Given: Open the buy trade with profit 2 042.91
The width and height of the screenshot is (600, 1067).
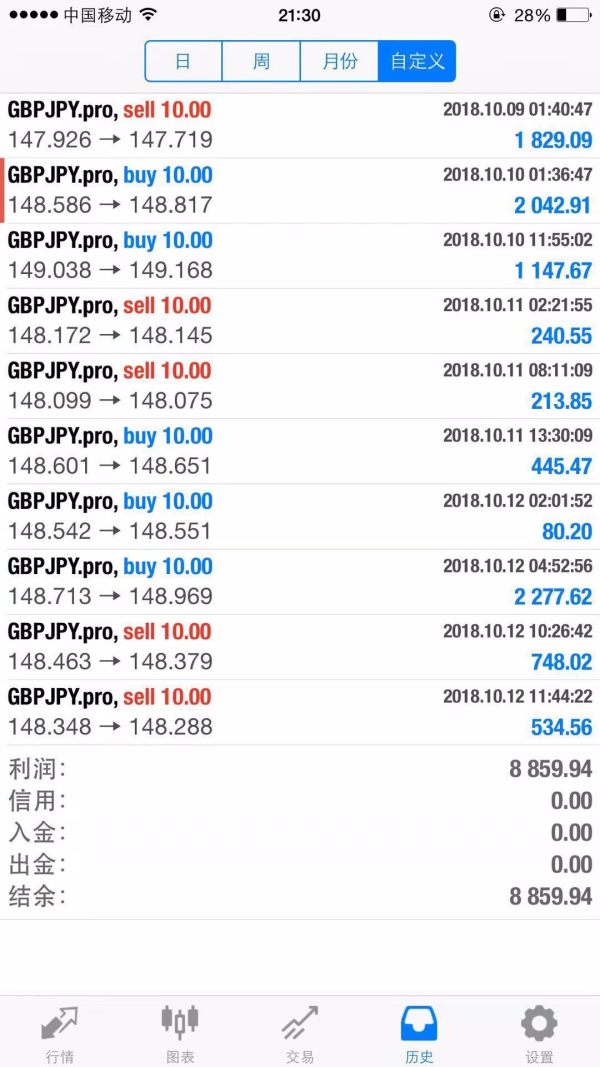Looking at the screenshot, I should [x=300, y=190].
